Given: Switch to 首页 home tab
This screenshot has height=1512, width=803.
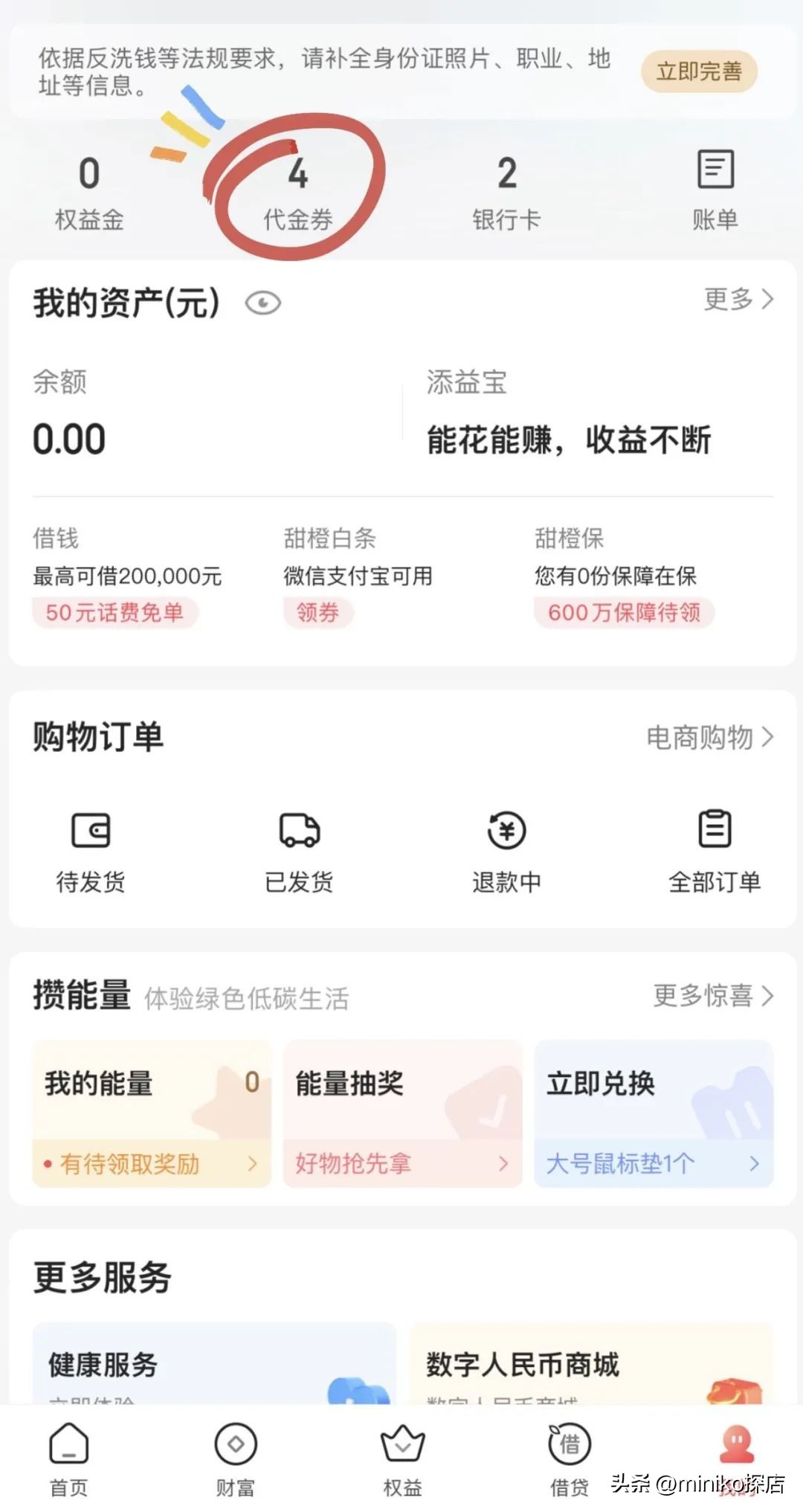Looking at the screenshot, I should (68, 1454).
